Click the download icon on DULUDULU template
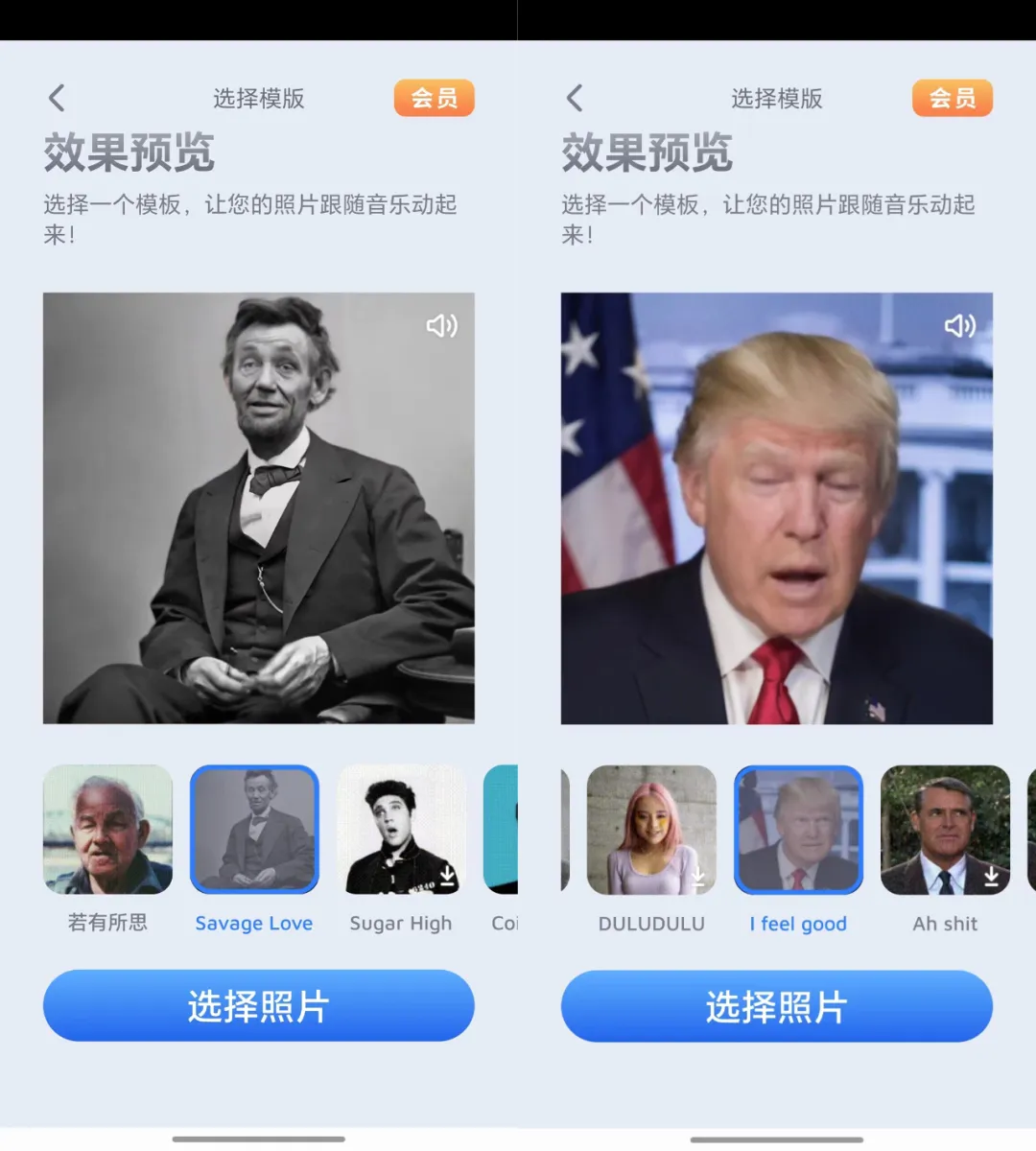Image resolution: width=1036 pixels, height=1151 pixels. (697, 875)
